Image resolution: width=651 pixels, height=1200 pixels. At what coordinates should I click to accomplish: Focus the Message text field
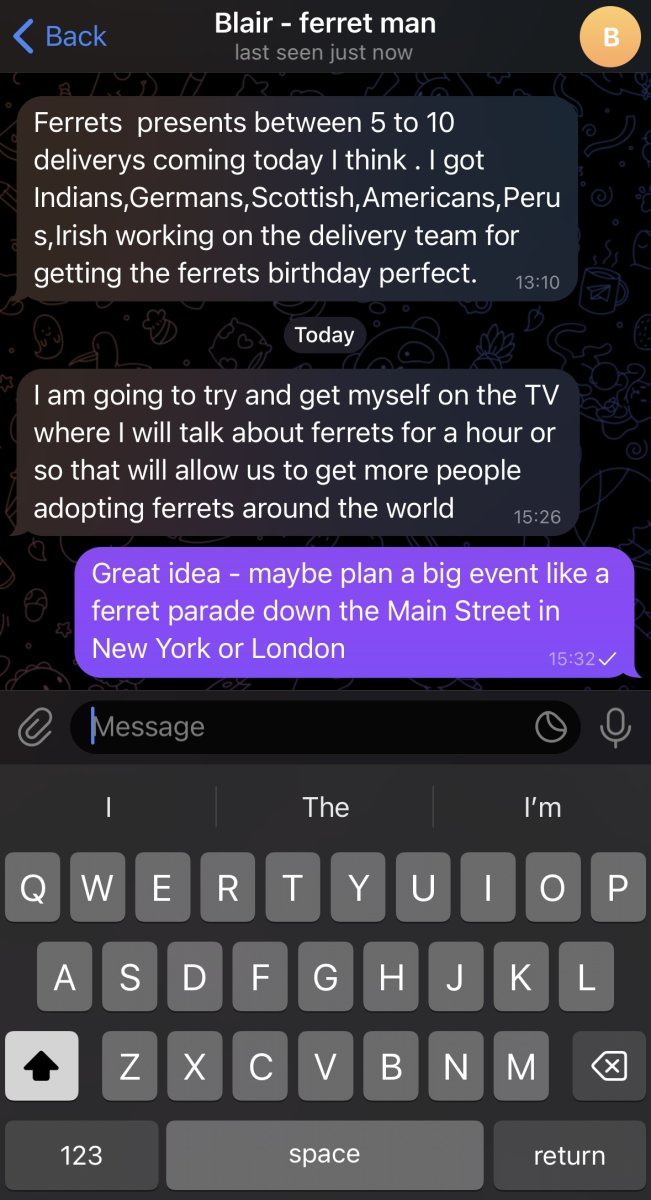tap(300, 727)
